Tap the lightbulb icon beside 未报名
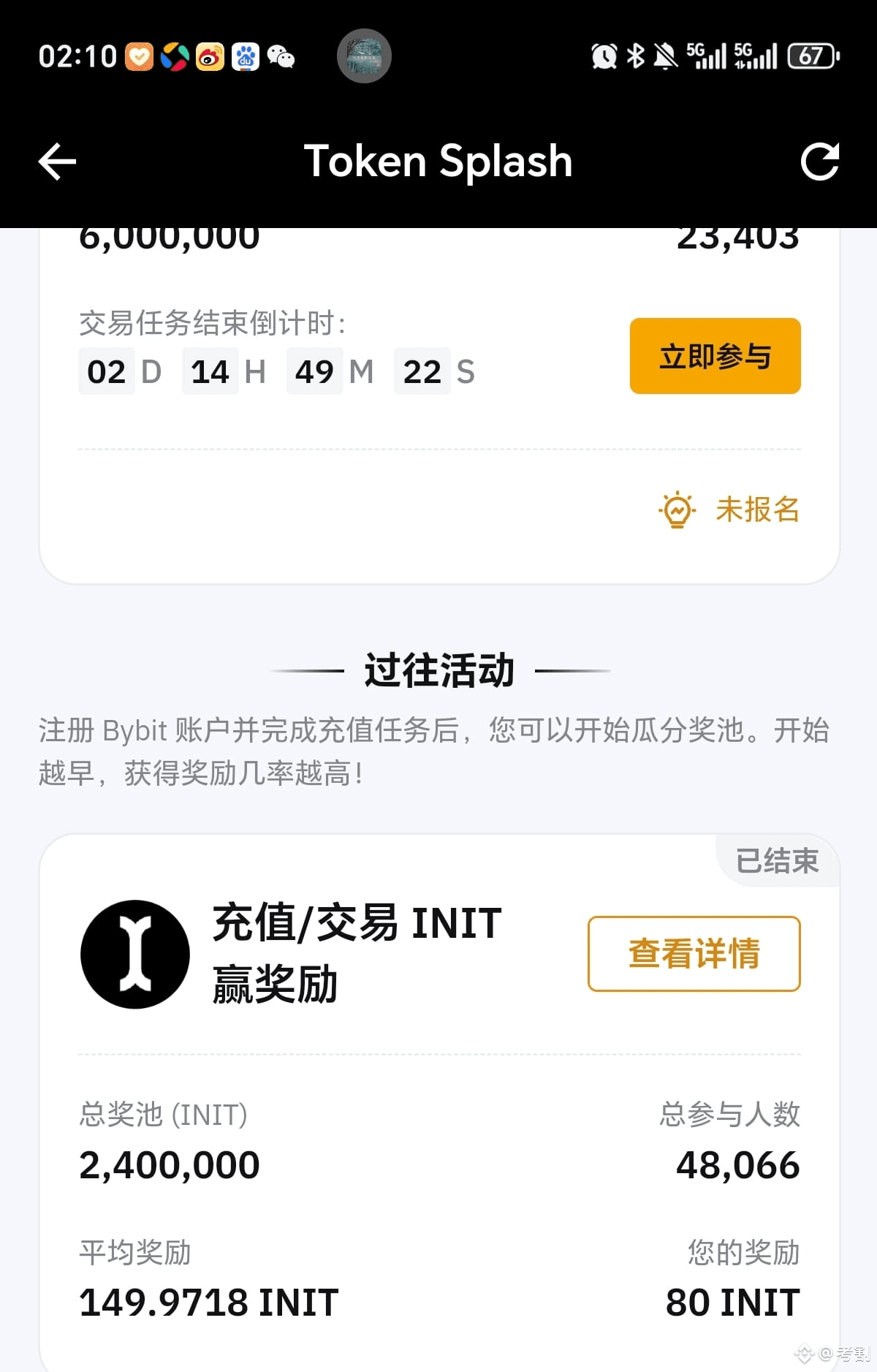 pos(677,510)
